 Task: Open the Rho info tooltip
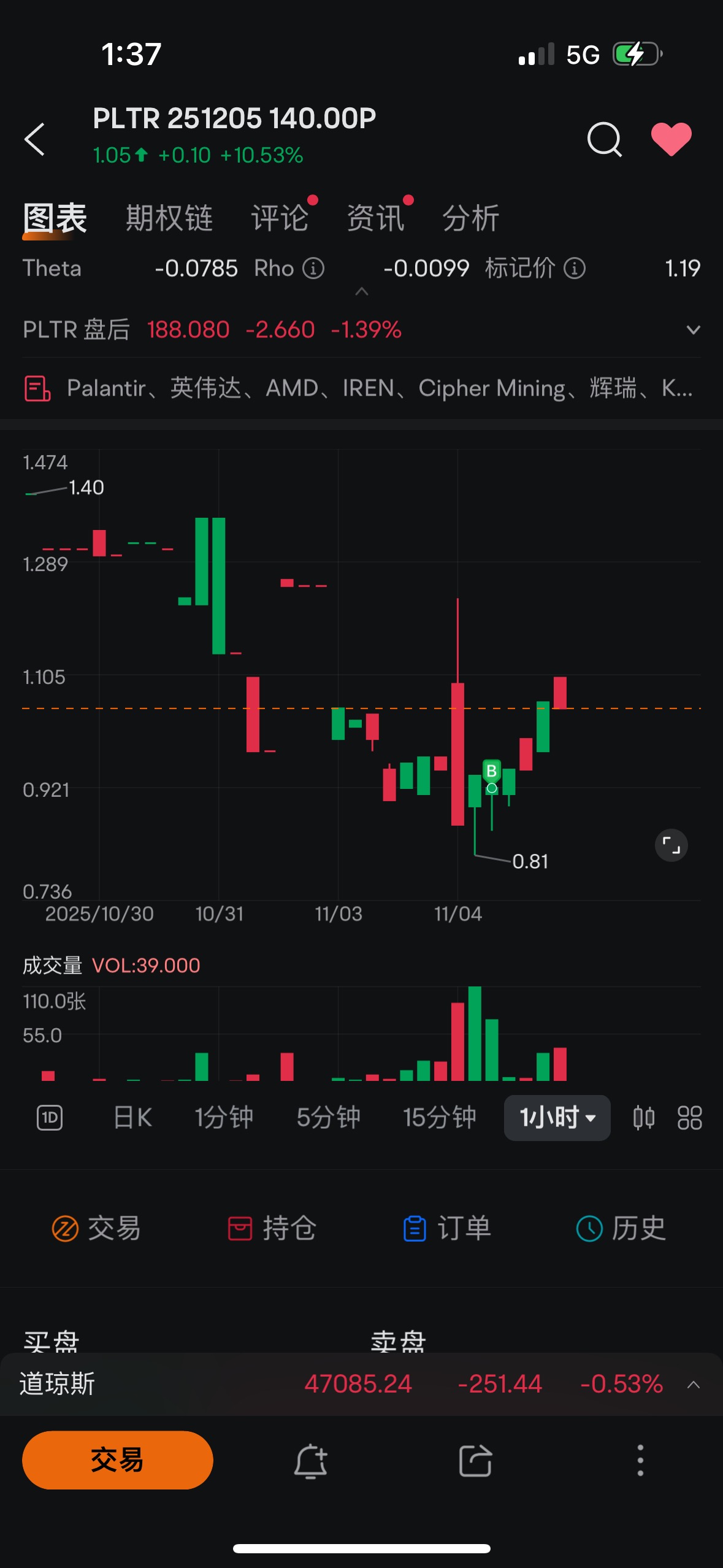click(x=314, y=267)
